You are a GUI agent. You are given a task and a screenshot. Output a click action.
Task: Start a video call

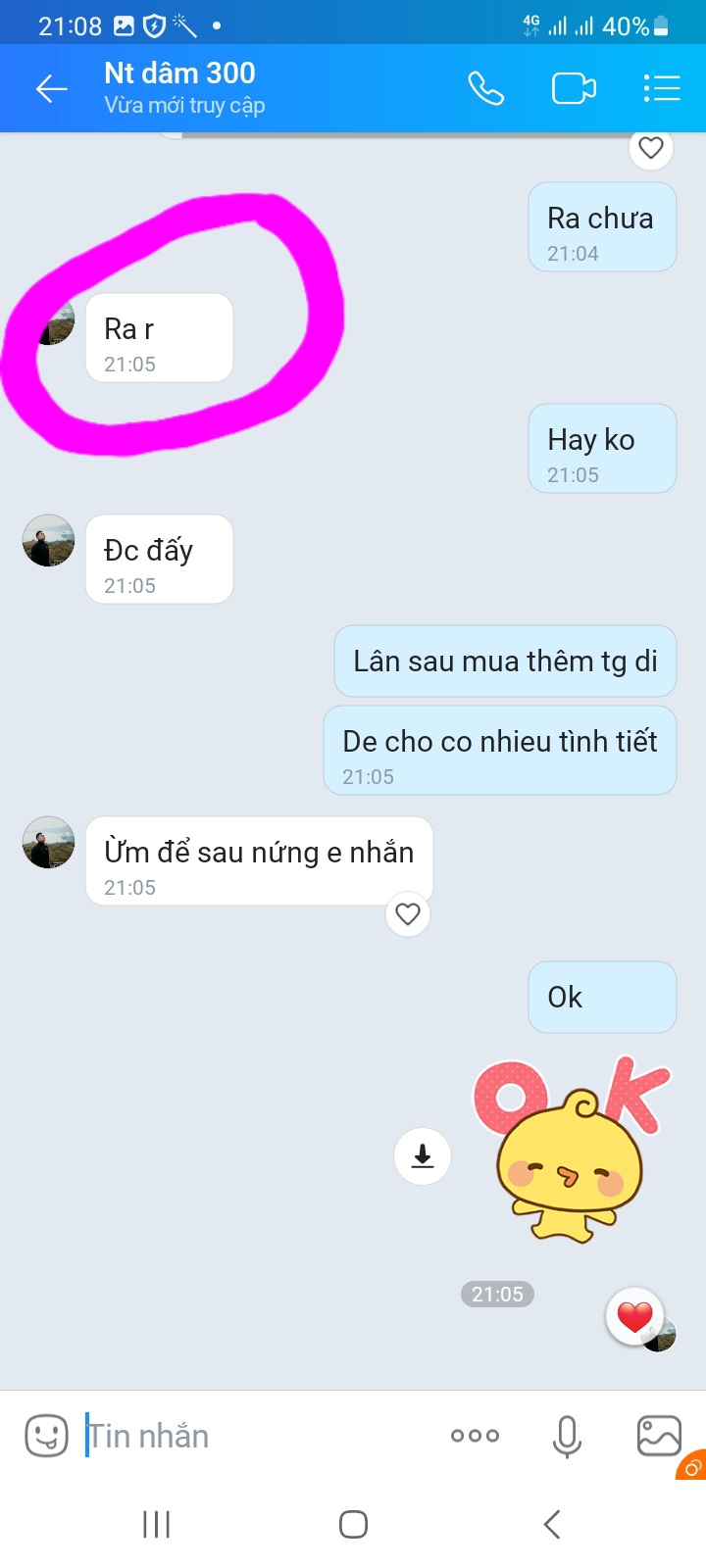574,89
